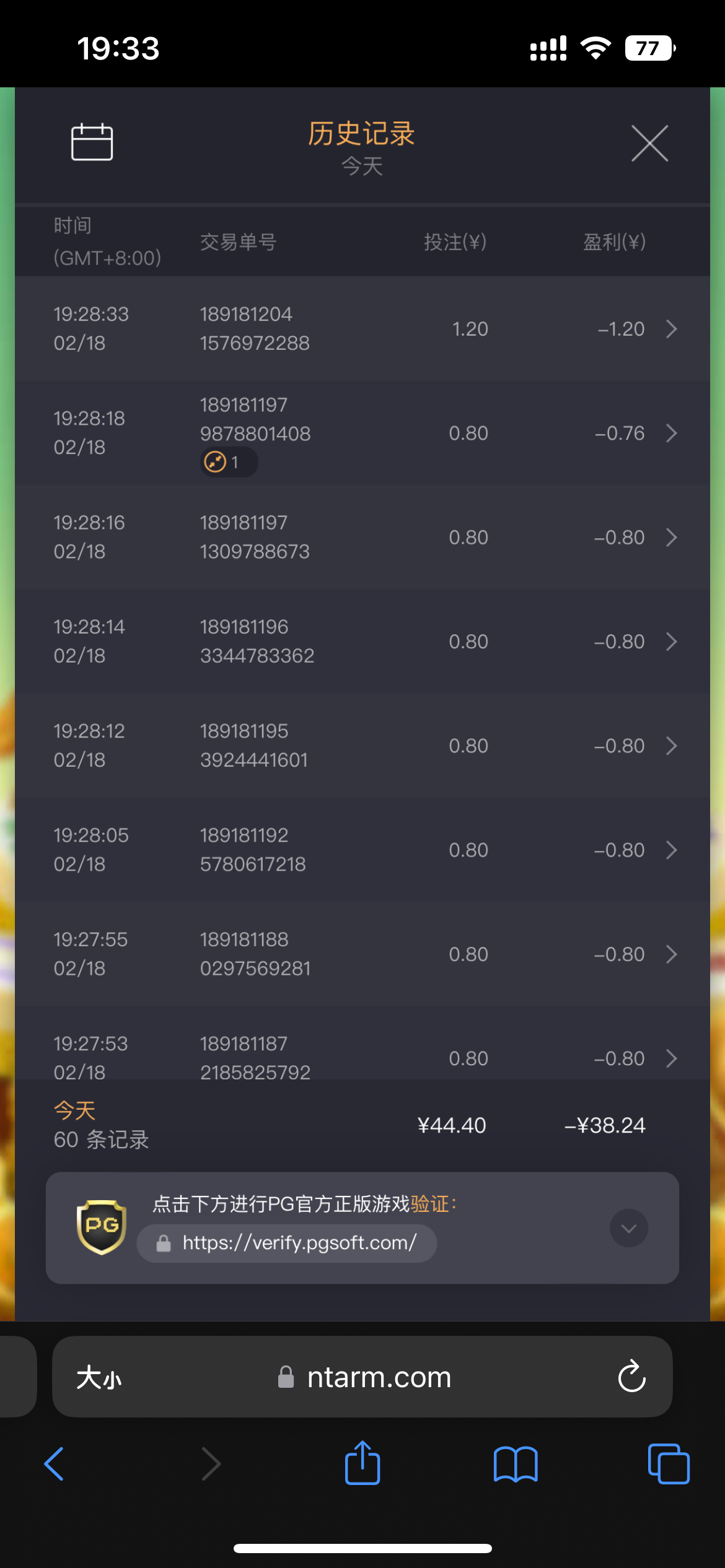Open the 19:28:05 record
This screenshot has width=725, height=1568.
point(362,850)
